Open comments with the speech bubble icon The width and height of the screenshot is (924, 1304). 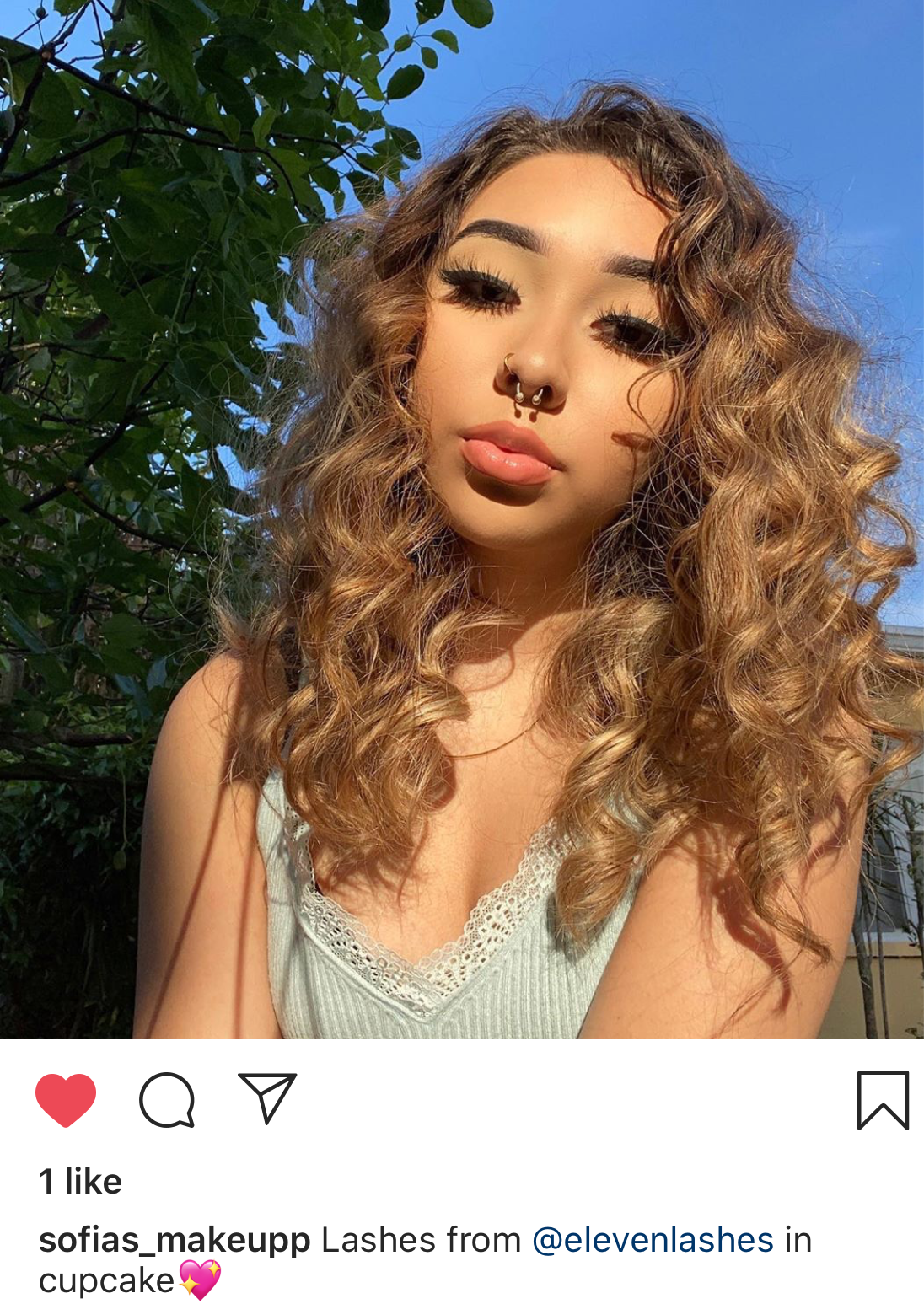tap(167, 1100)
